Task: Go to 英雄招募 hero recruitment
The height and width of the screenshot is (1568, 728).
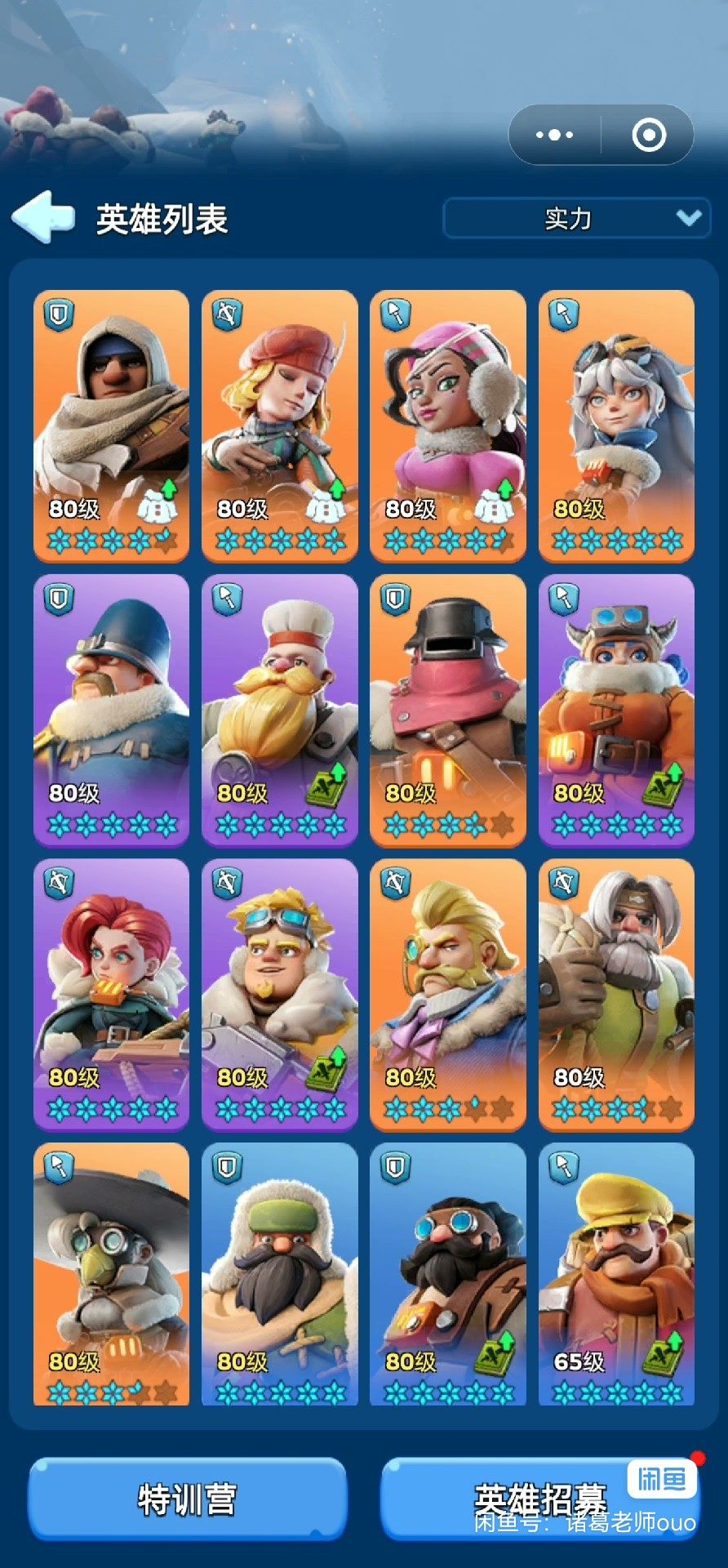Action: coord(540,1499)
